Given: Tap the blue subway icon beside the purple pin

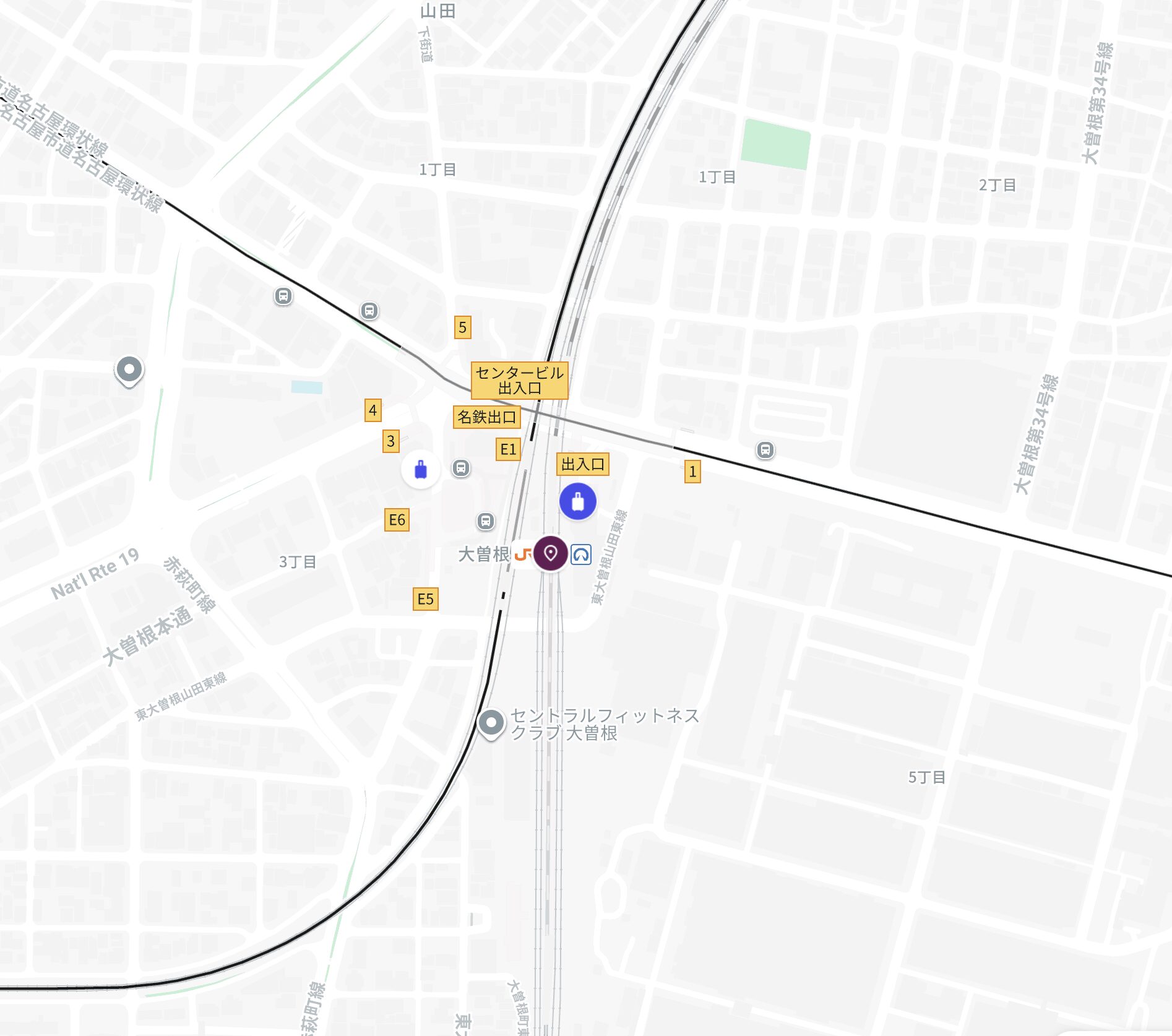Looking at the screenshot, I should point(581,554).
